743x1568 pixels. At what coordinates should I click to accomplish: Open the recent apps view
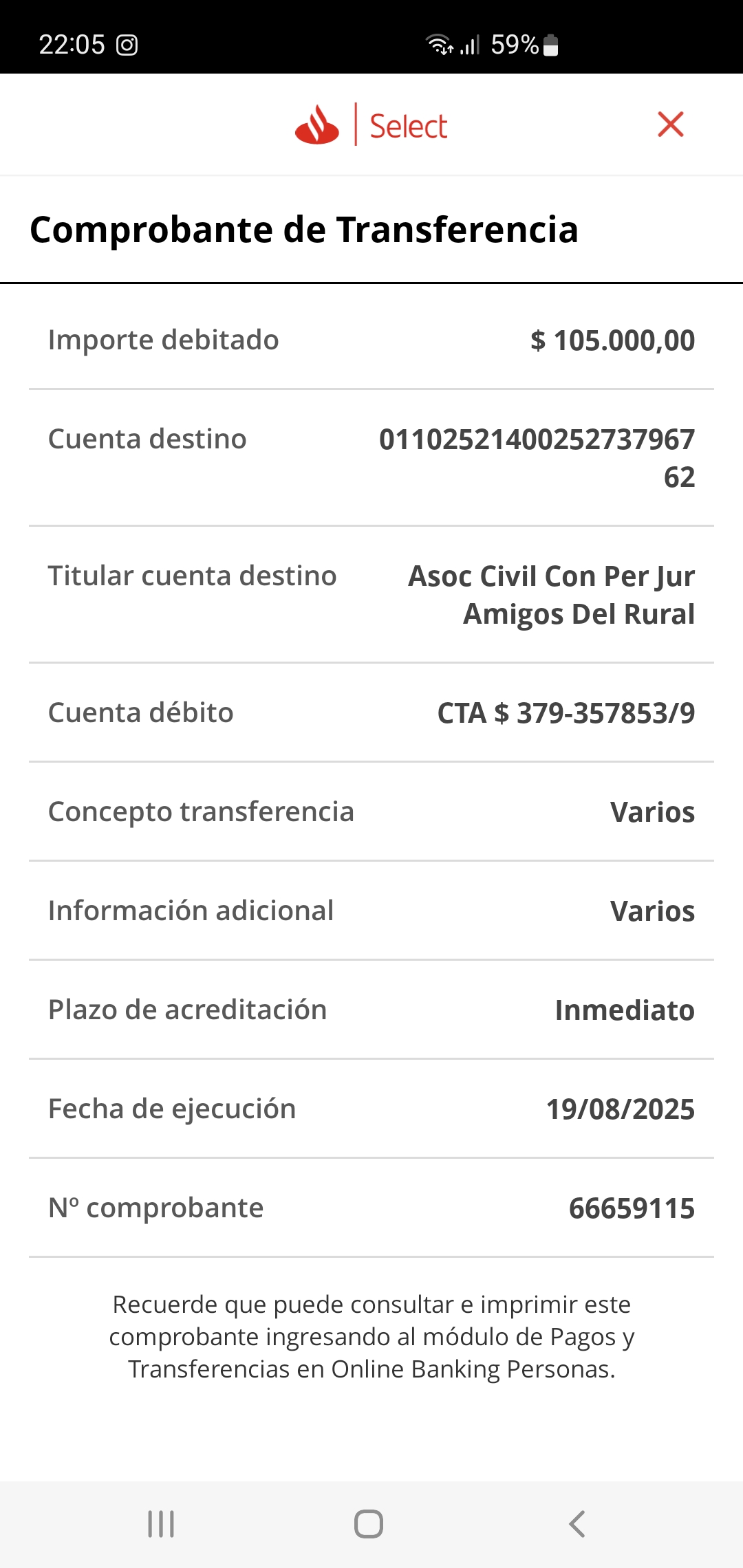coord(161,1524)
